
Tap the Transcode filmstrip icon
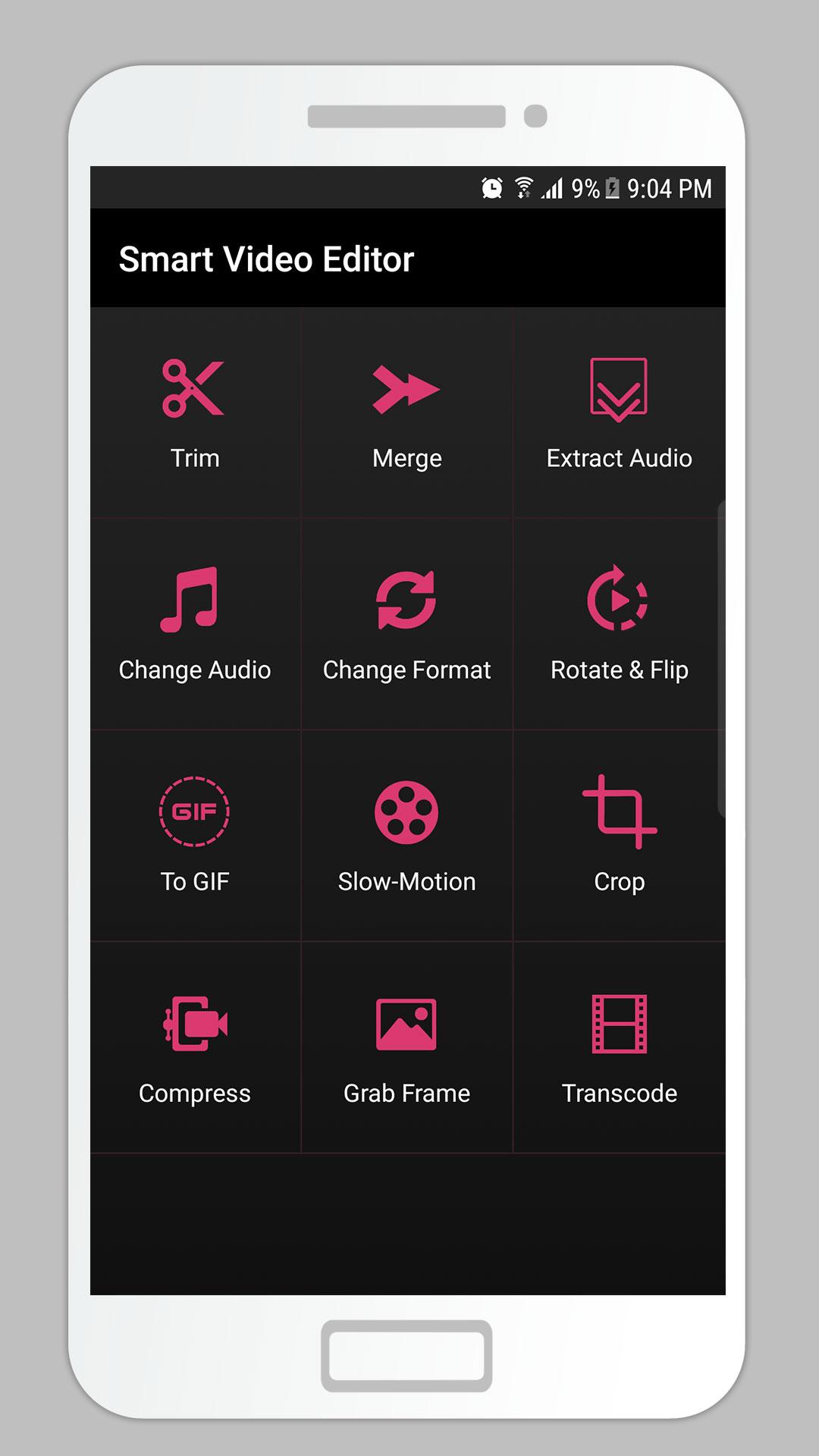(x=619, y=1025)
